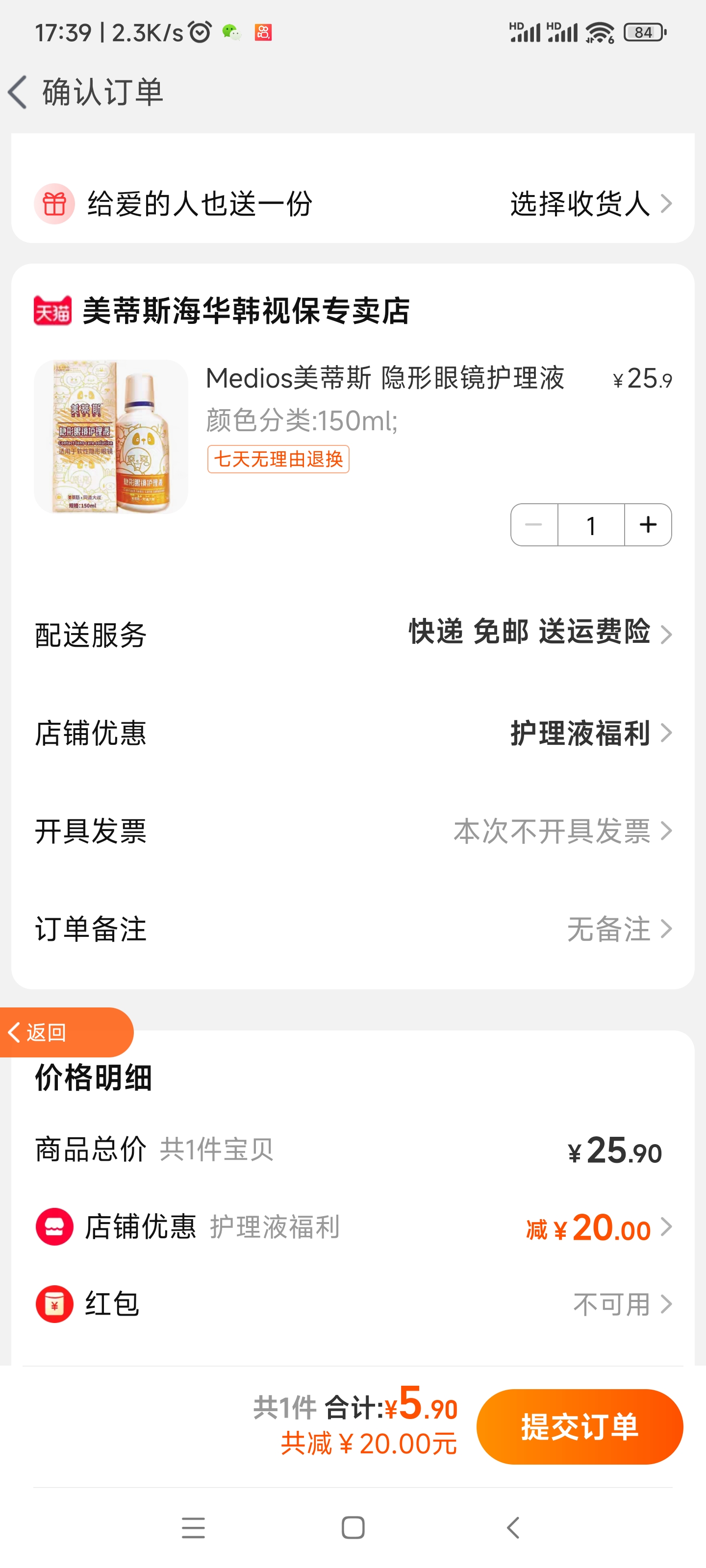The width and height of the screenshot is (706, 1568).
Task: Open the 开具发票 invoice settings
Action: [353, 831]
